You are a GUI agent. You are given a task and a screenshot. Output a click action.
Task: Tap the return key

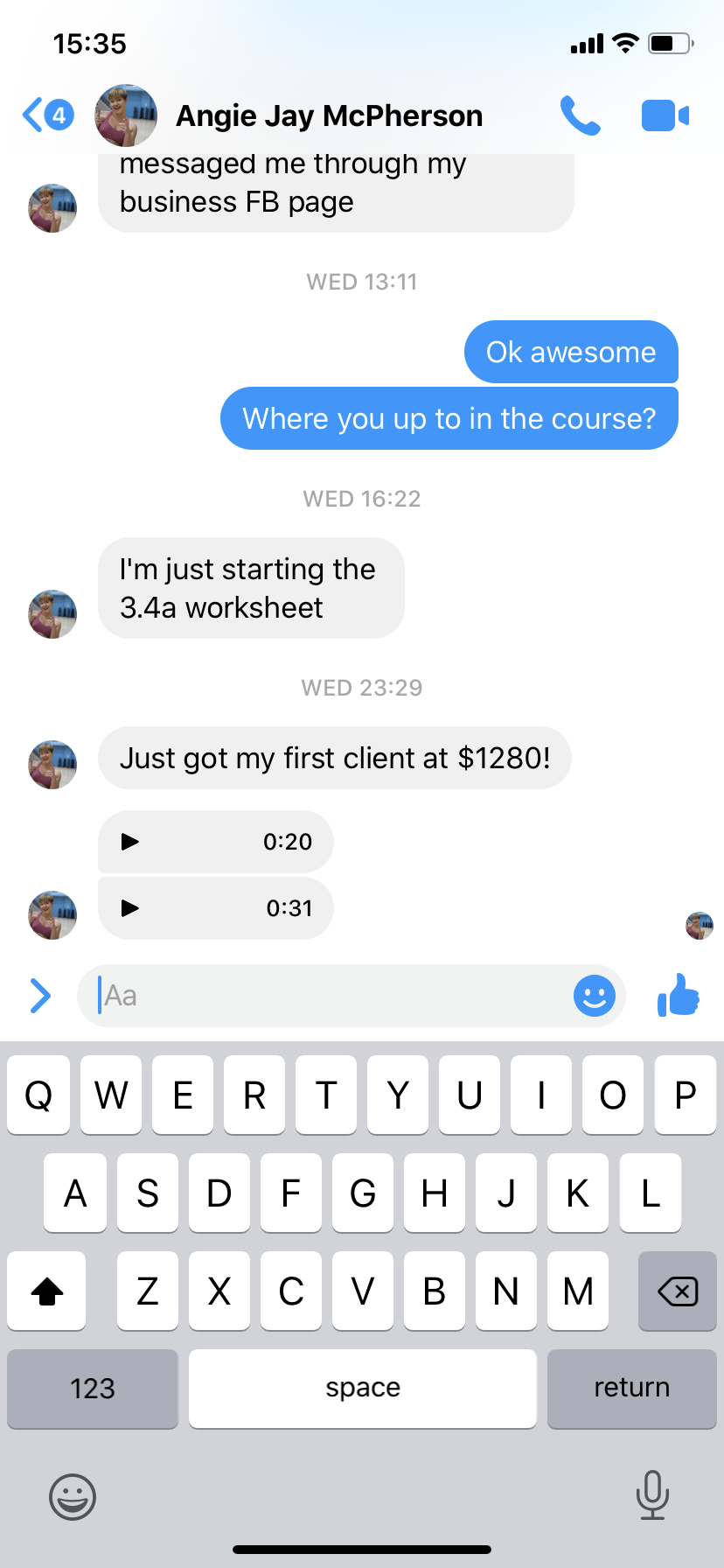click(x=631, y=1389)
